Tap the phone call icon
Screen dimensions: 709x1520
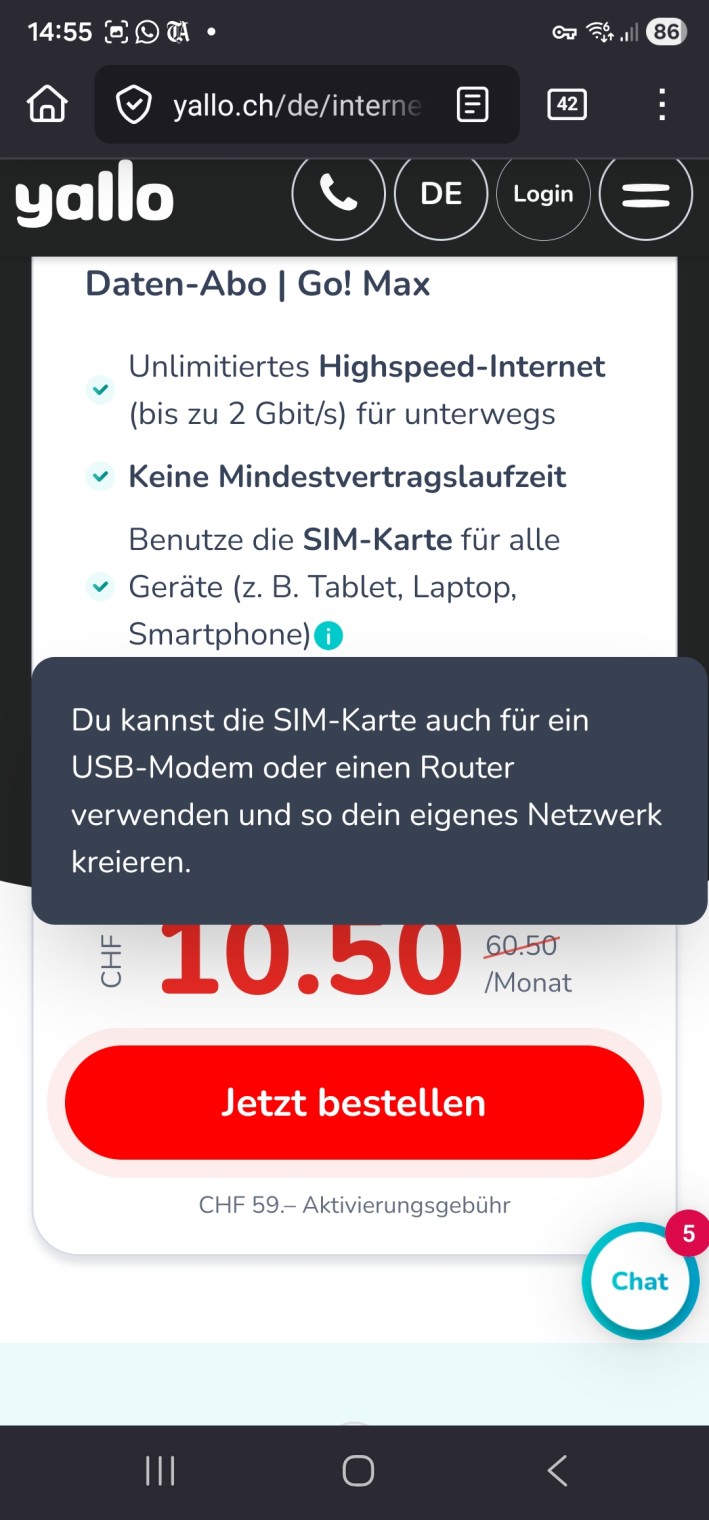tap(338, 194)
